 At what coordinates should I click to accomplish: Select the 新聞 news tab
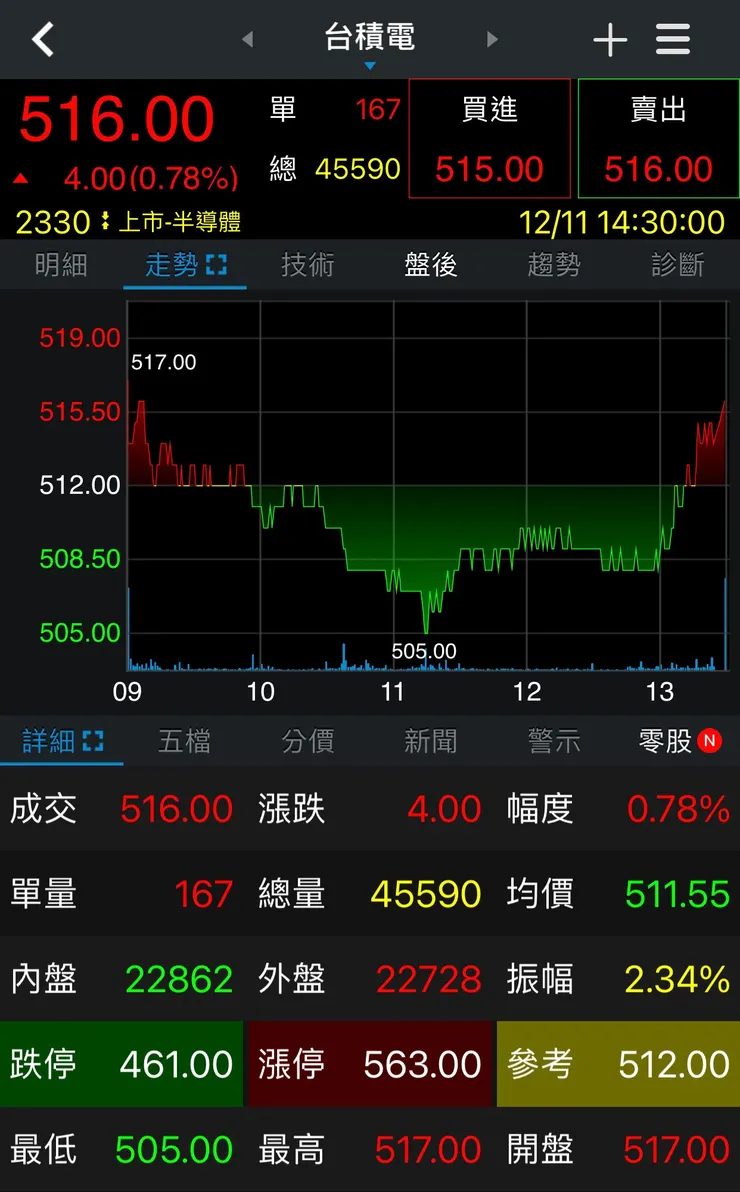[430, 740]
